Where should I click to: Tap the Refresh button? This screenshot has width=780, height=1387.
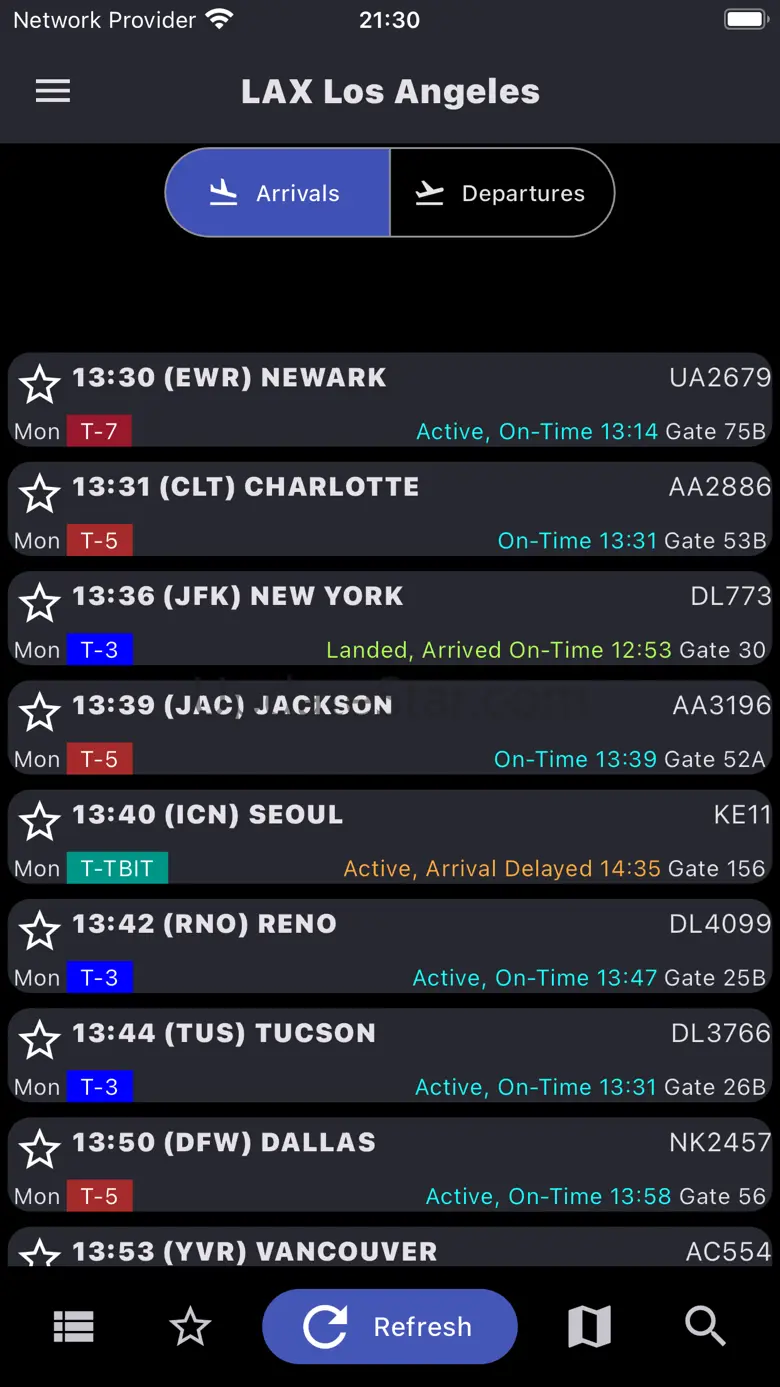tap(390, 1326)
